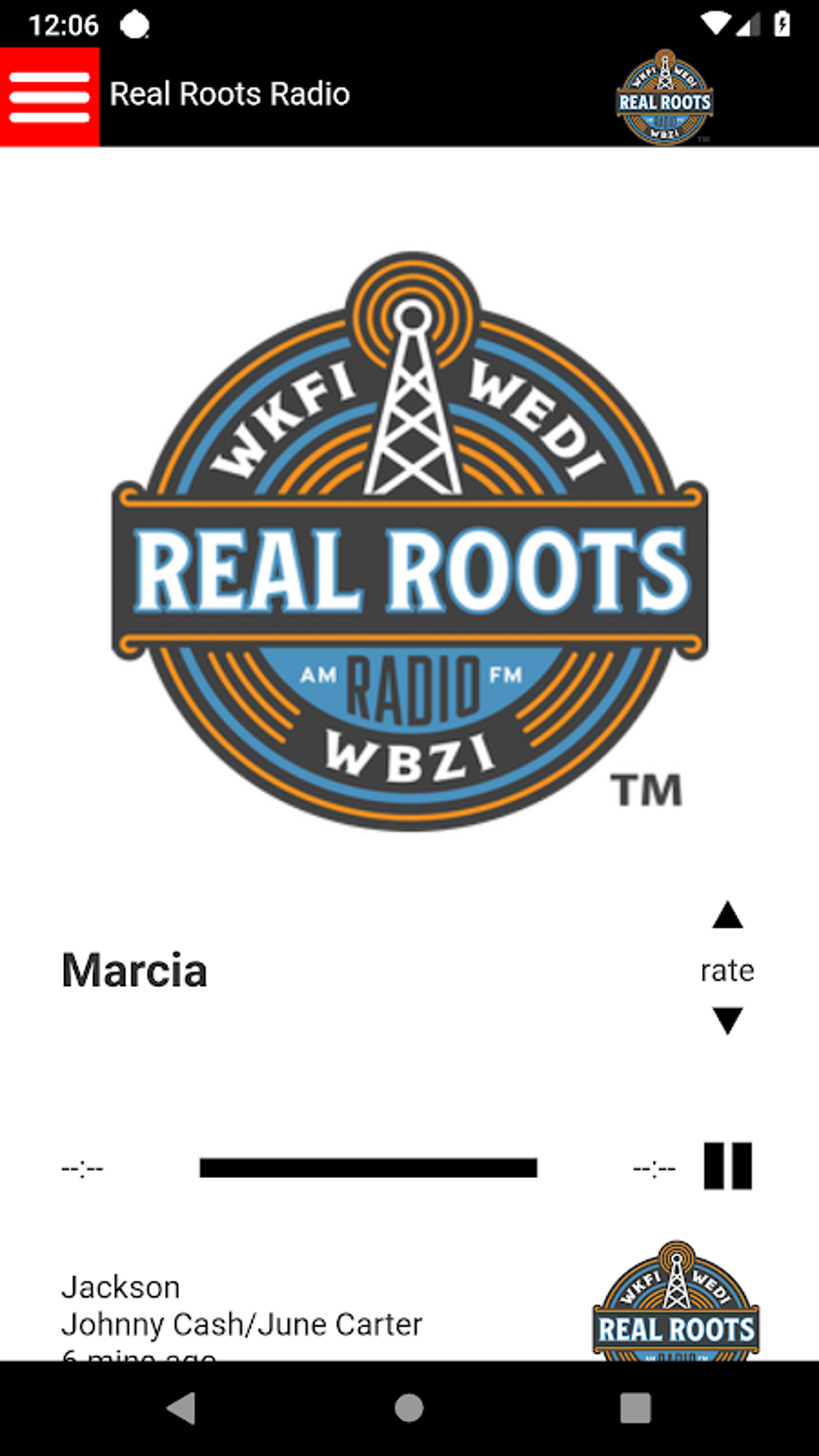The height and width of the screenshot is (1456, 819).
Task: Open menu using the three-line icon
Action: [49, 94]
